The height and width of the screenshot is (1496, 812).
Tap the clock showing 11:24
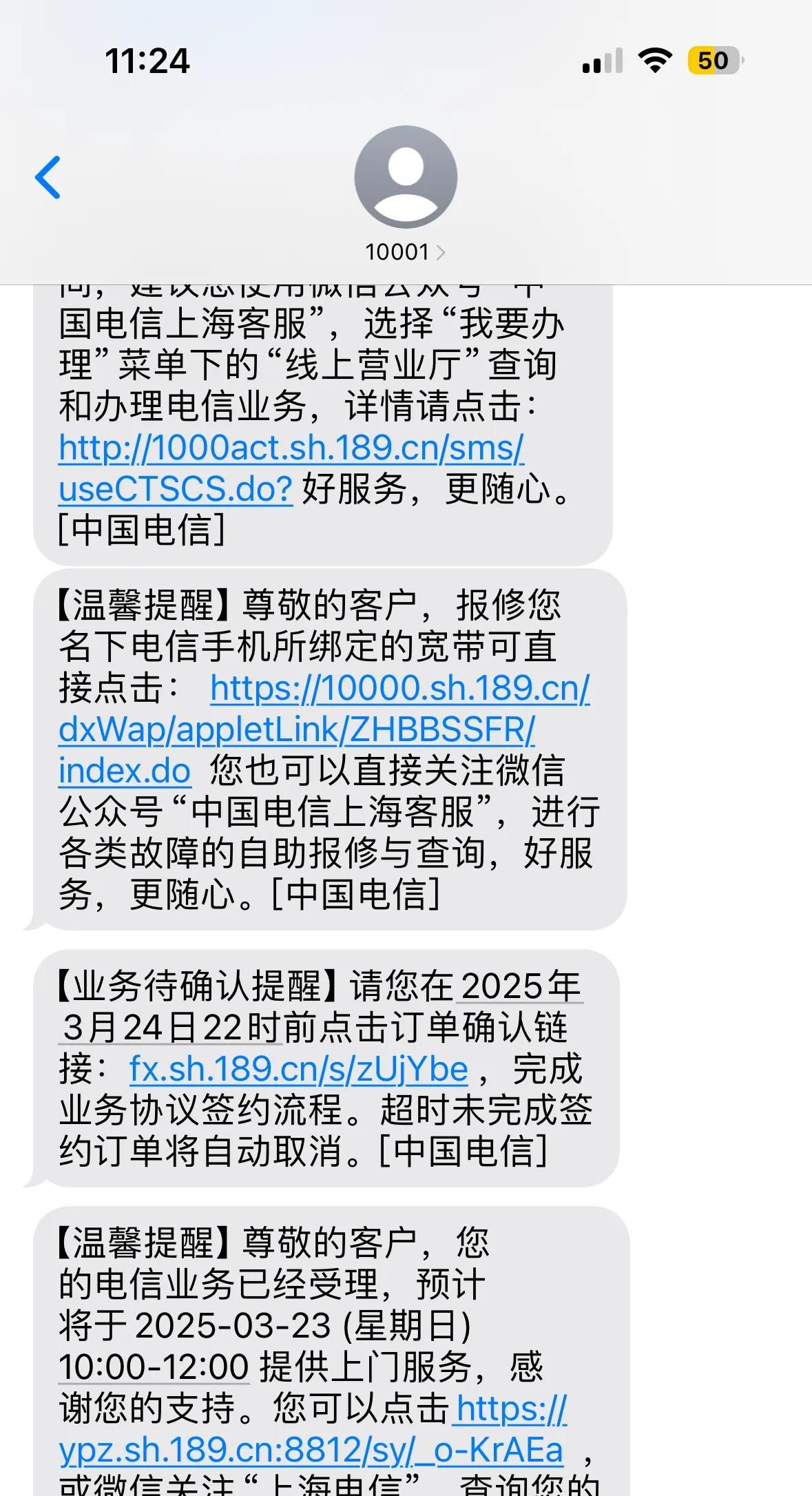[x=148, y=61]
